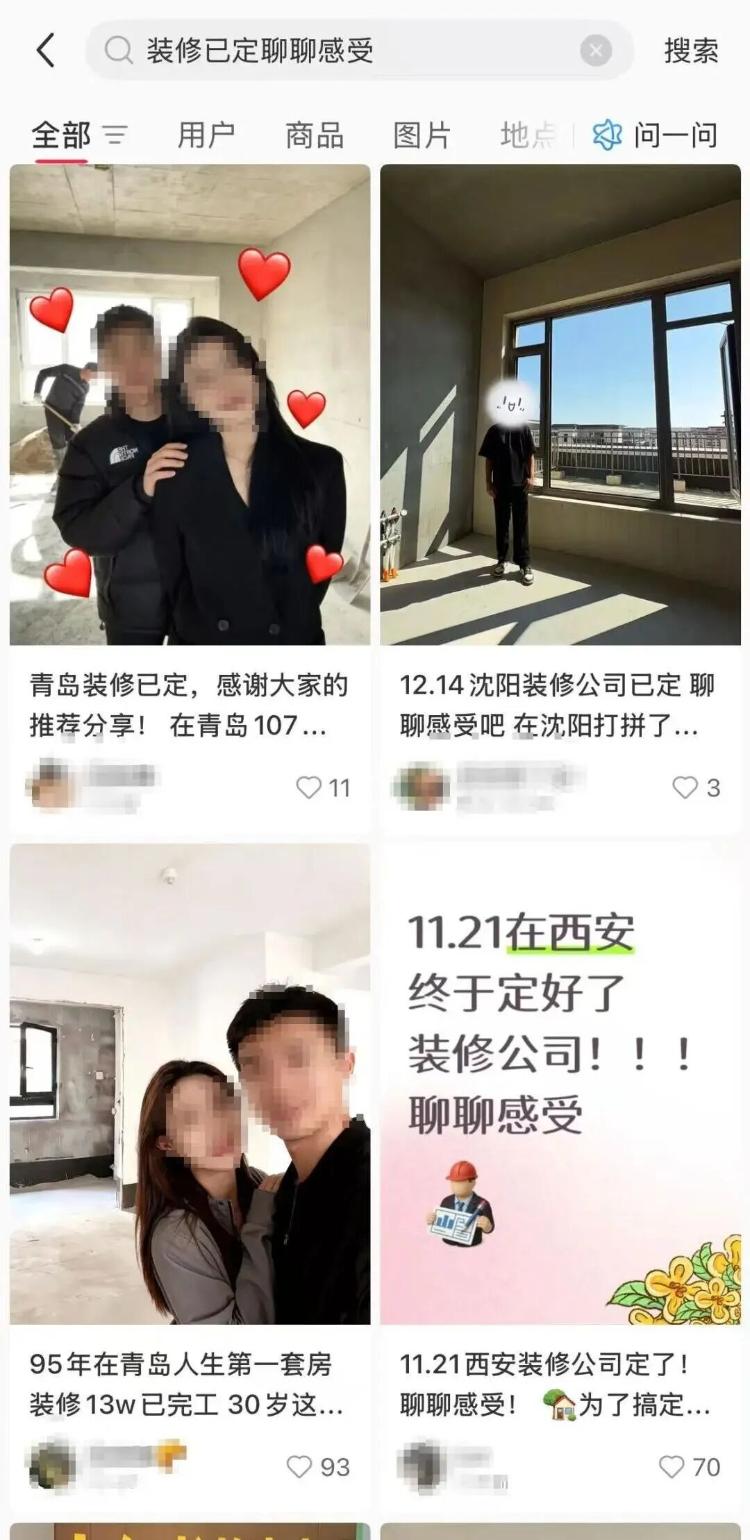
Task: Tap the 搜索 button
Action: [691, 50]
